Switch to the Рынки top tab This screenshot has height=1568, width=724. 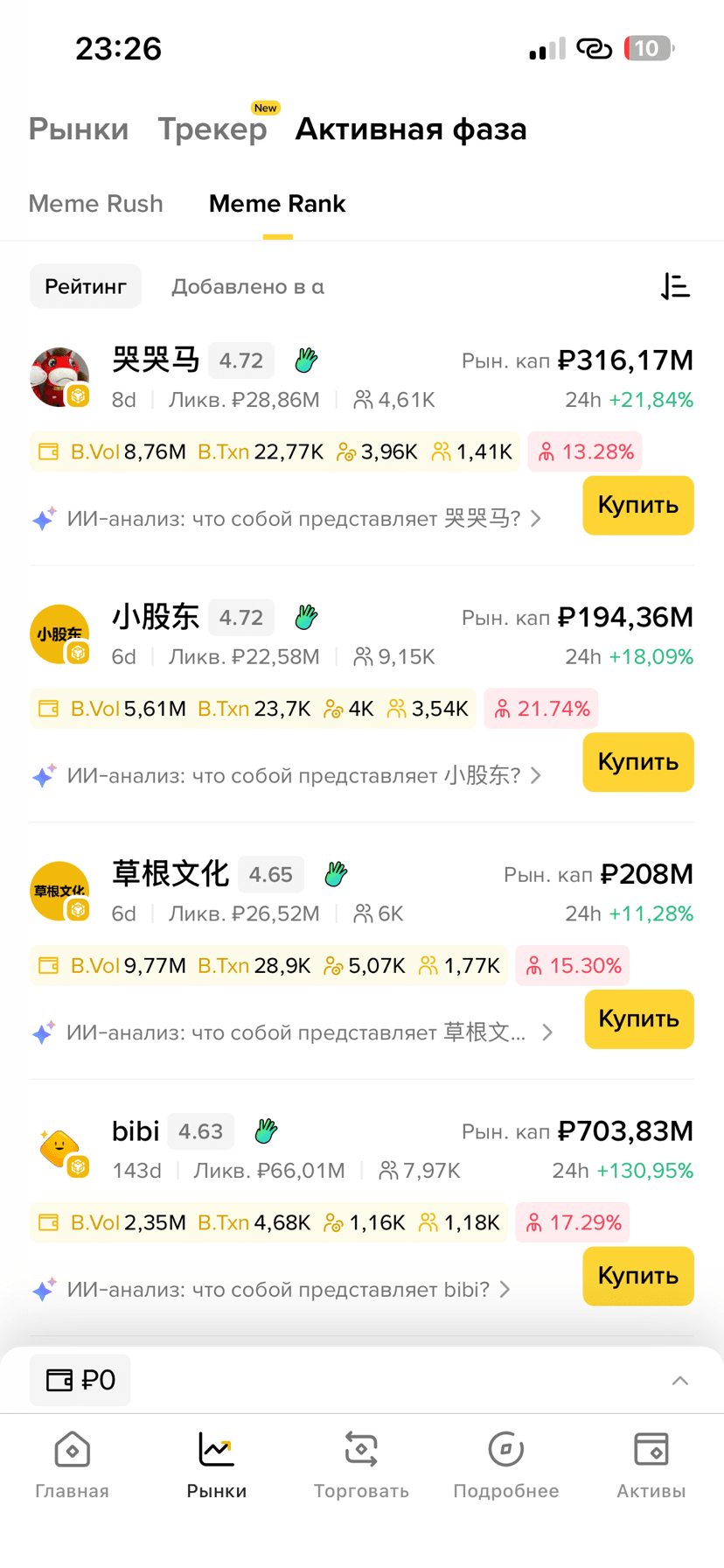pyautogui.click(x=79, y=129)
